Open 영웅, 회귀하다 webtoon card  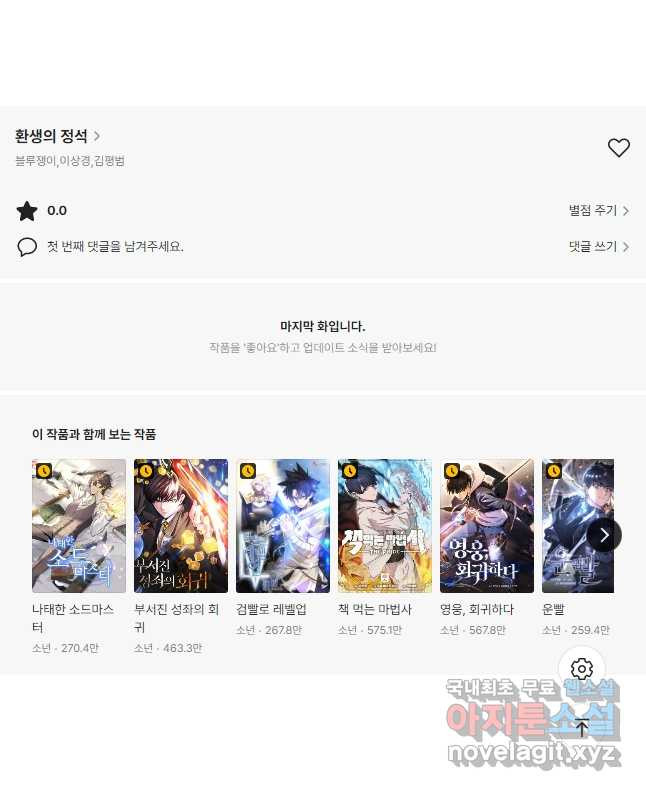tap(487, 526)
